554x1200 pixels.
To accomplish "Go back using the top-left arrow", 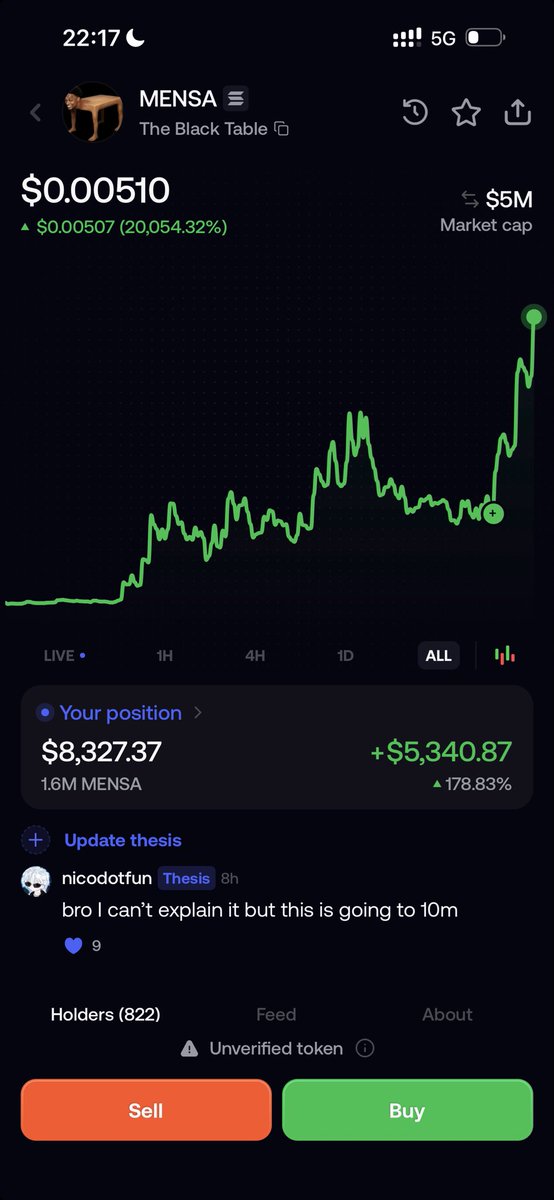I will (x=36, y=113).
